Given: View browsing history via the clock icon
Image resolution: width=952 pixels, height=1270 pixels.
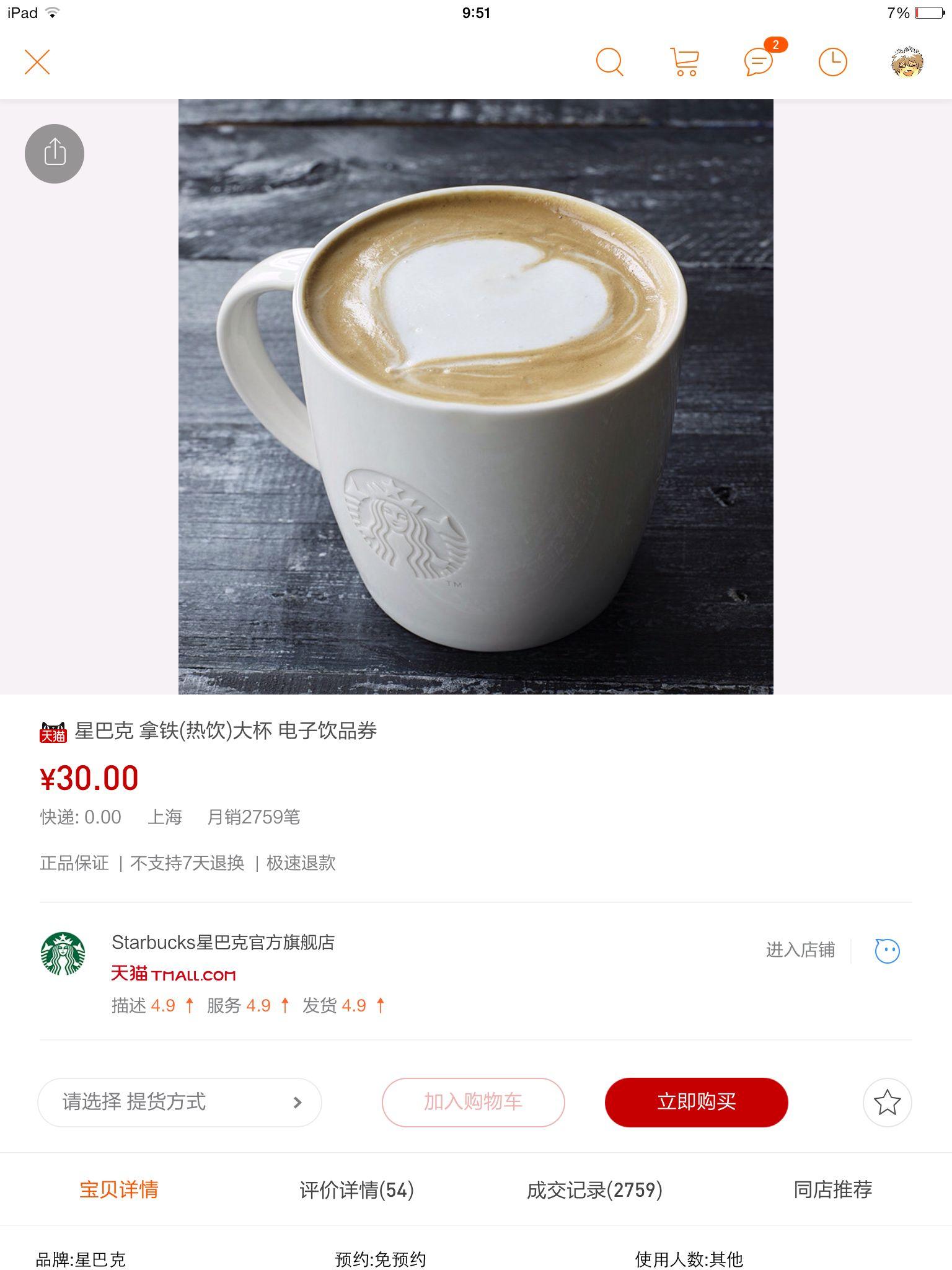Looking at the screenshot, I should 834,61.
